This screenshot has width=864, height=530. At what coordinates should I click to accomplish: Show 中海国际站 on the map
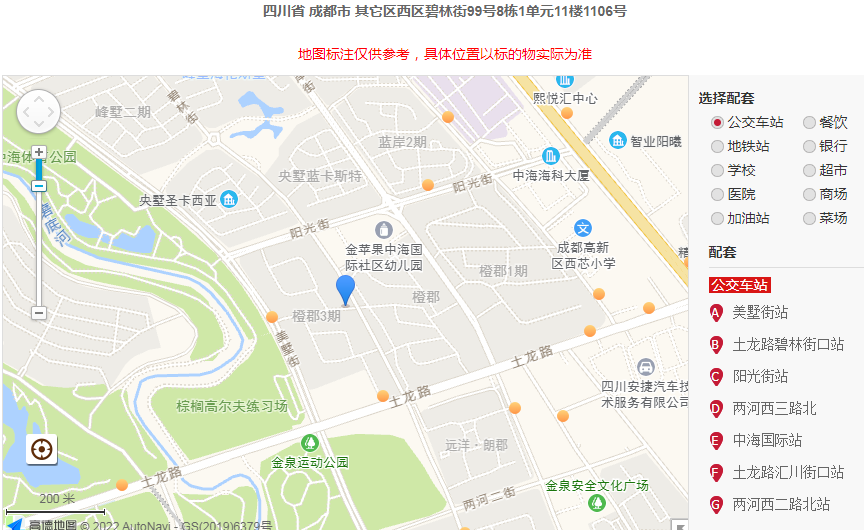[x=767, y=440]
